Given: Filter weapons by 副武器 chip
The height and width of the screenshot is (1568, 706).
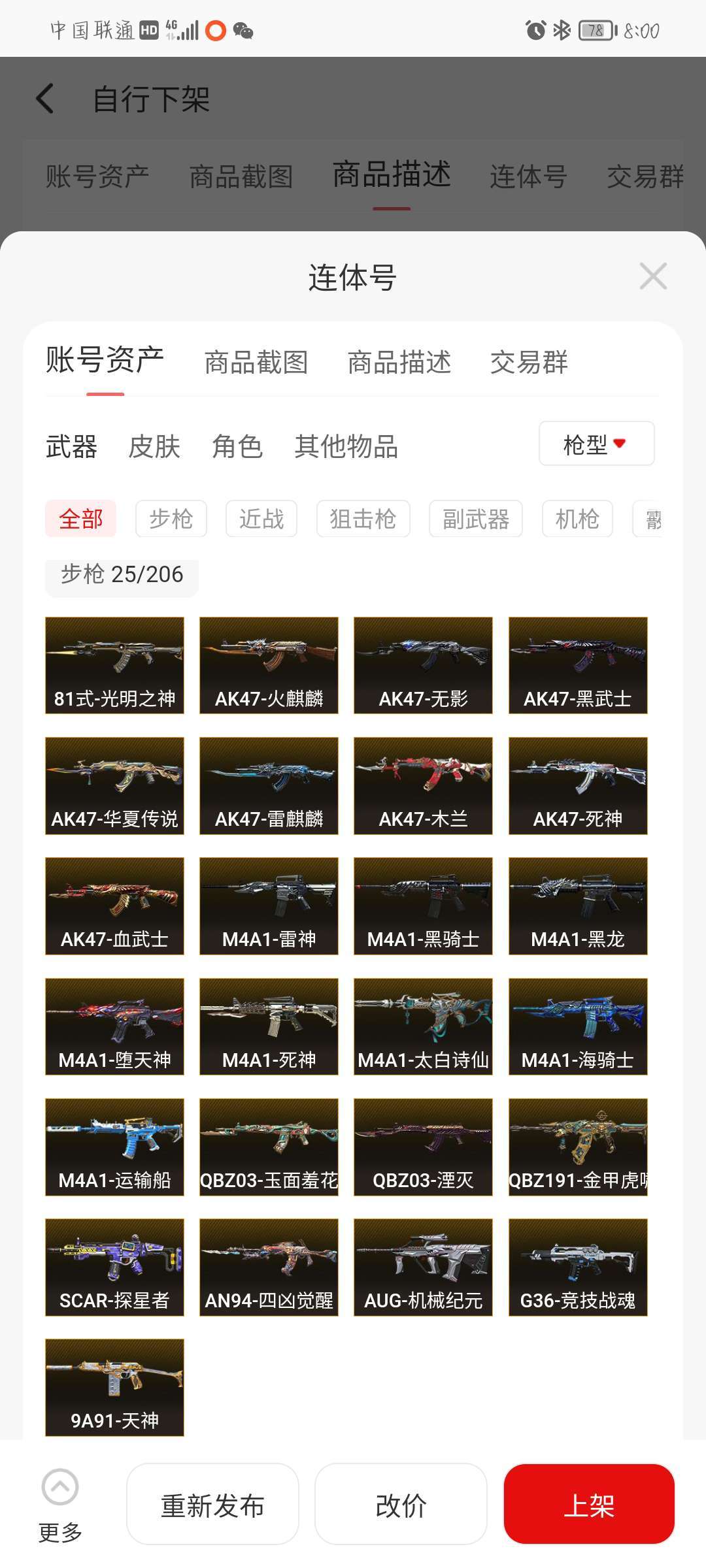Looking at the screenshot, I should (475, 519).
